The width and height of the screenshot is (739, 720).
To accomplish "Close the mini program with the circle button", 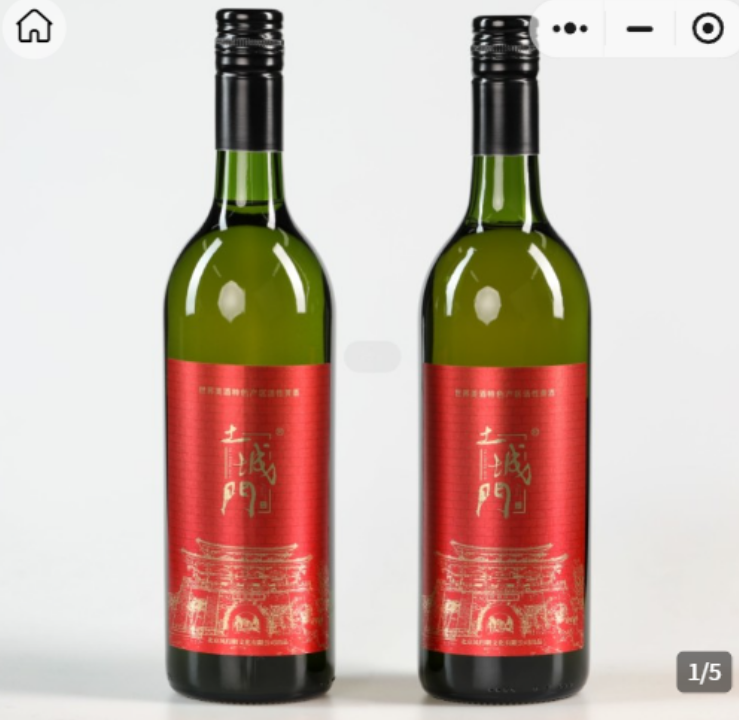I will (x=707, y=28).
